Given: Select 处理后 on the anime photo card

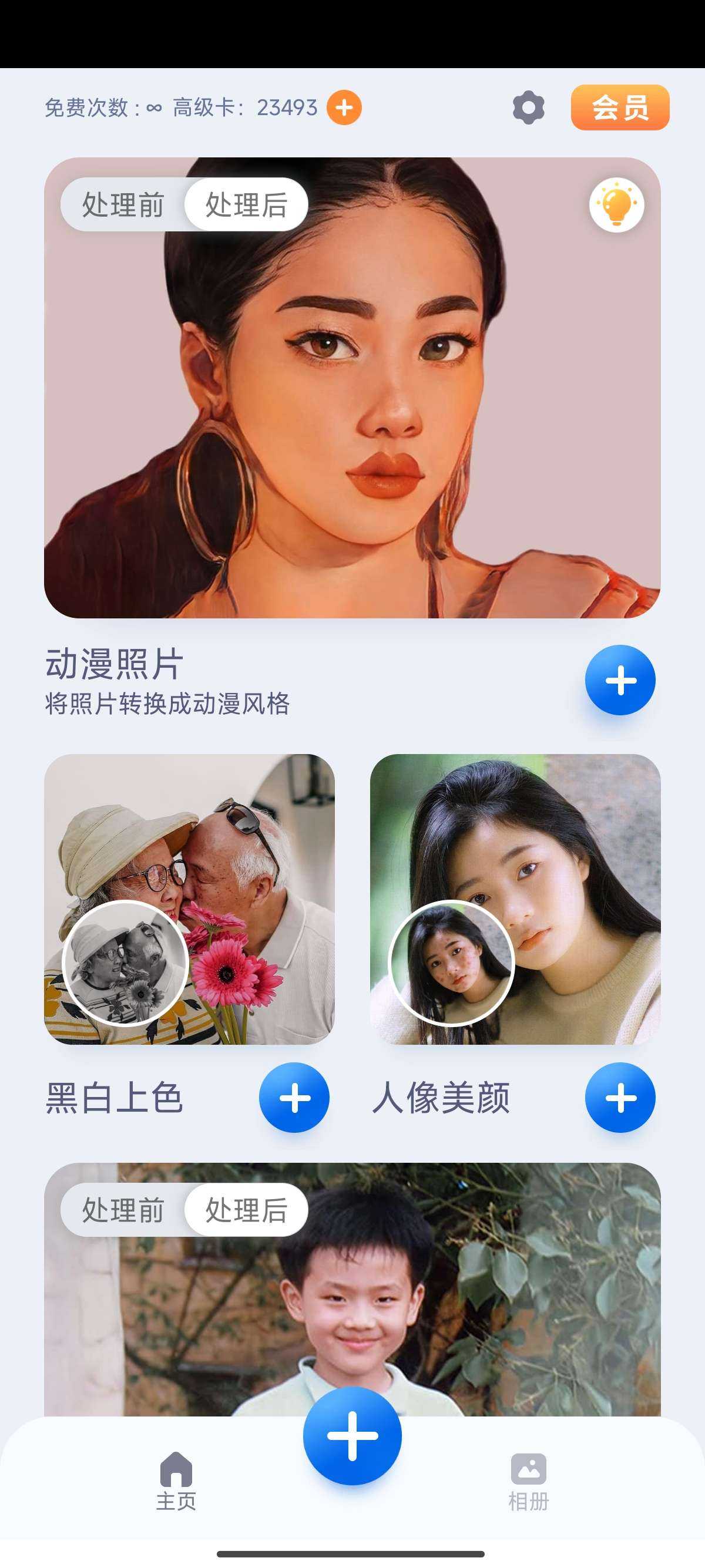Looking at the screenshot, I should pyautogui.click(x=246, y=204).
